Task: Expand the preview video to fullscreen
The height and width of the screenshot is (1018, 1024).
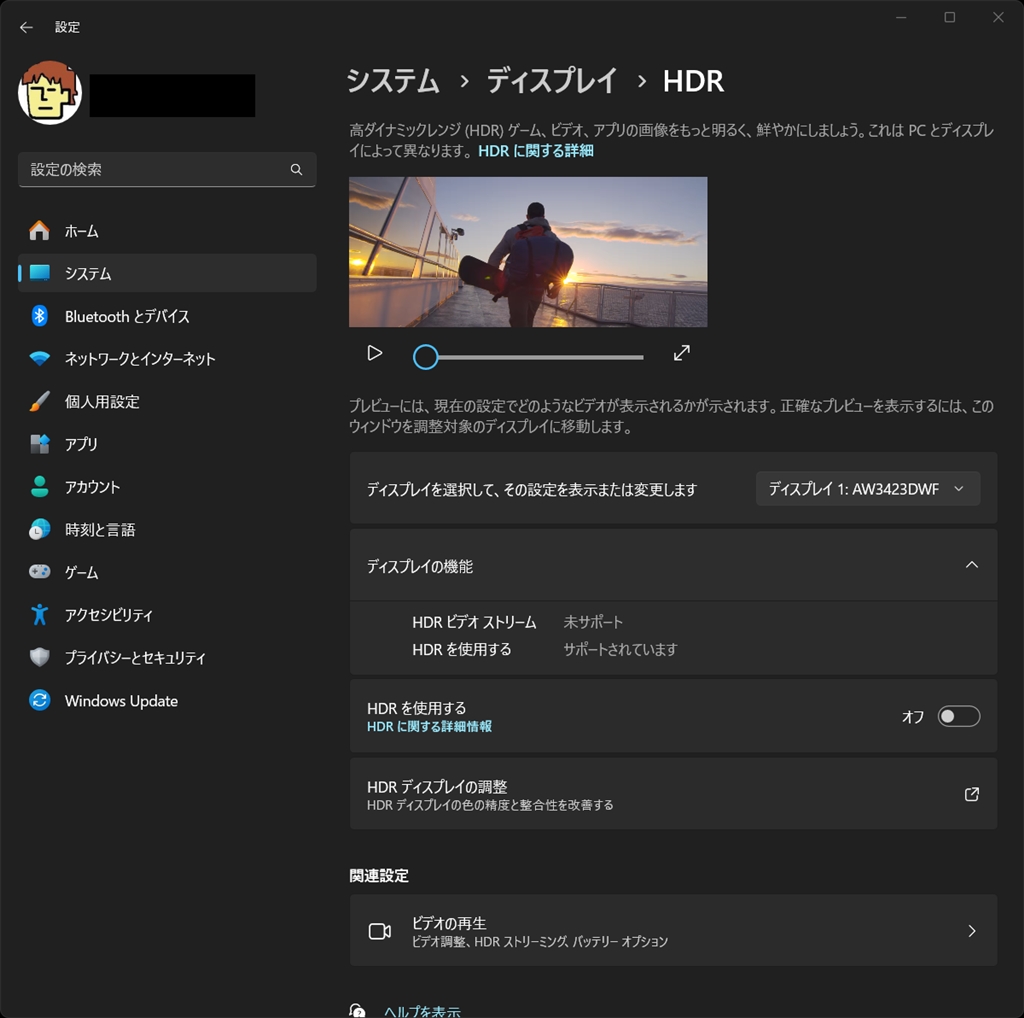Action: pyautogui.click(x=682, y=353)
